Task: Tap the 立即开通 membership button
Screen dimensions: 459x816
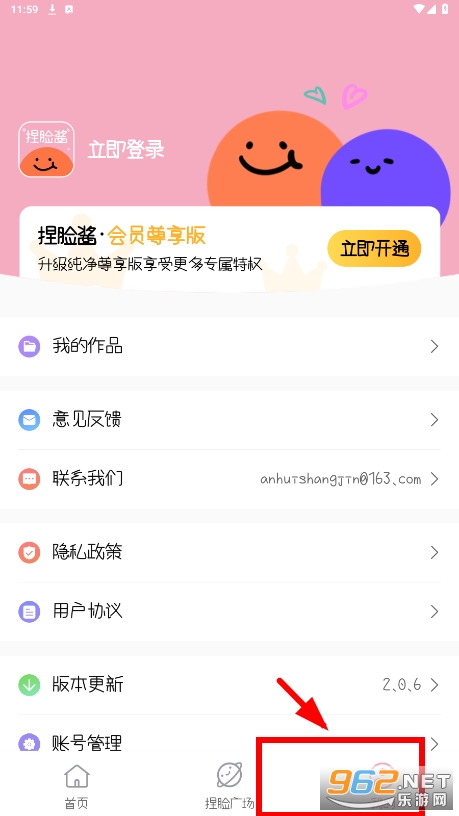Action: click(374, 248)
